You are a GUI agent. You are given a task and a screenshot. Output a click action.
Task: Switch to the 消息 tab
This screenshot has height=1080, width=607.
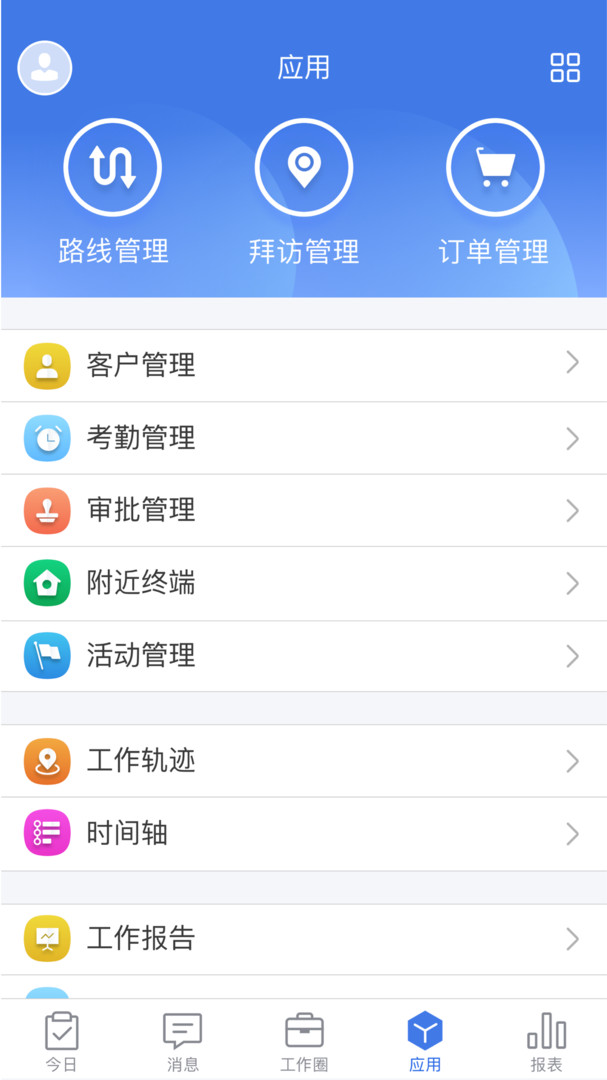[182, 1041]
